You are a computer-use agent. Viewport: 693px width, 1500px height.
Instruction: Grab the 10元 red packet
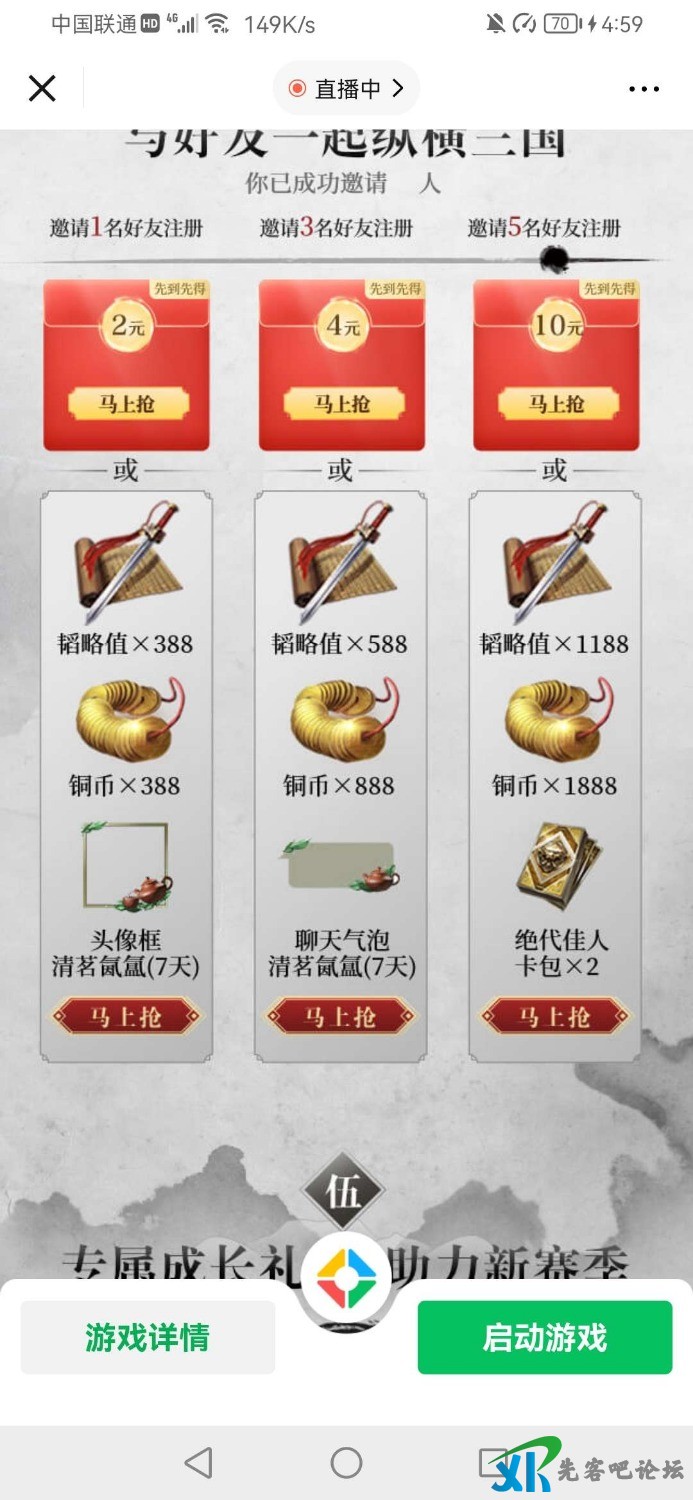pyautogui.click(x=556, y=404)
